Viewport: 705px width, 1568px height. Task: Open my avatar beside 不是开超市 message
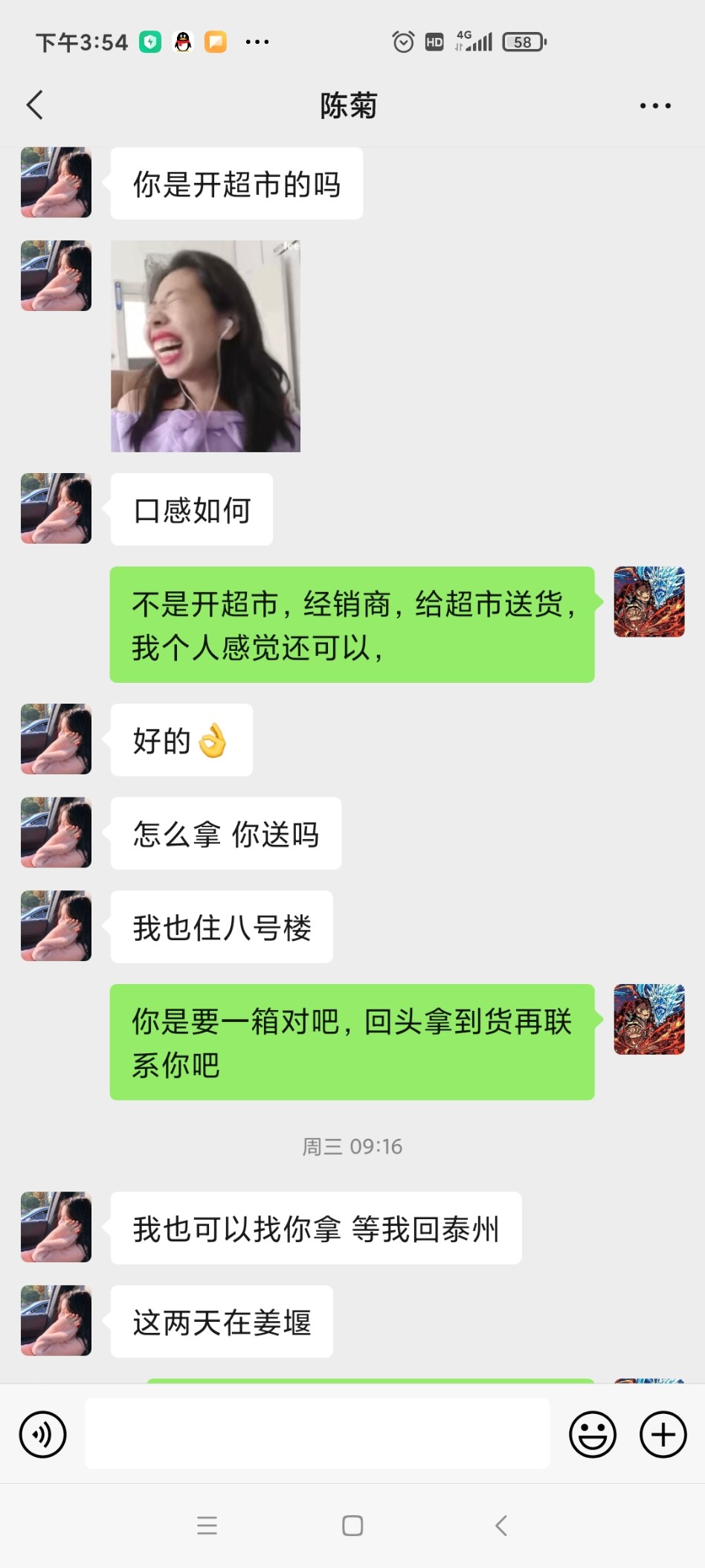point(648,602)
